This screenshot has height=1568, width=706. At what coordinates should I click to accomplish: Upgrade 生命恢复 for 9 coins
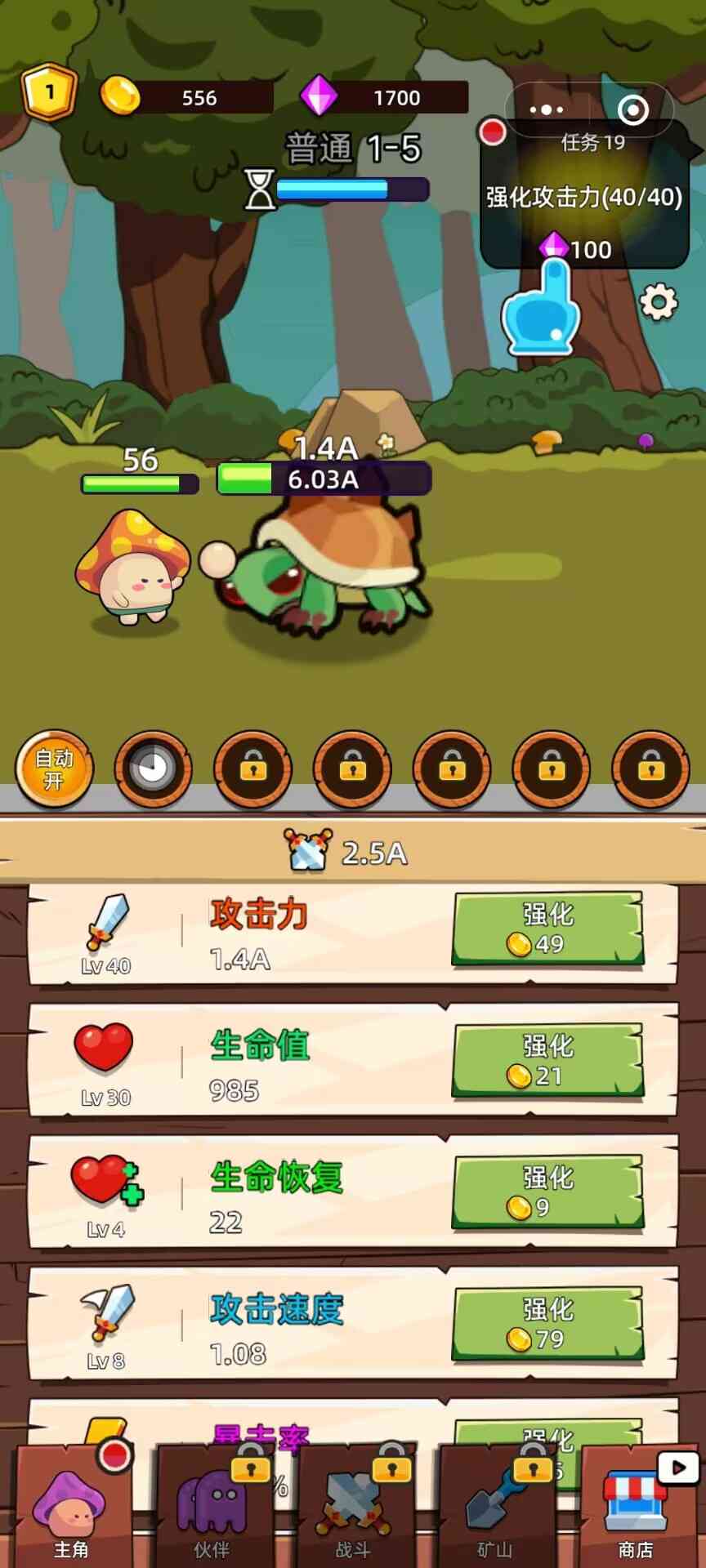coord(547,1192)
